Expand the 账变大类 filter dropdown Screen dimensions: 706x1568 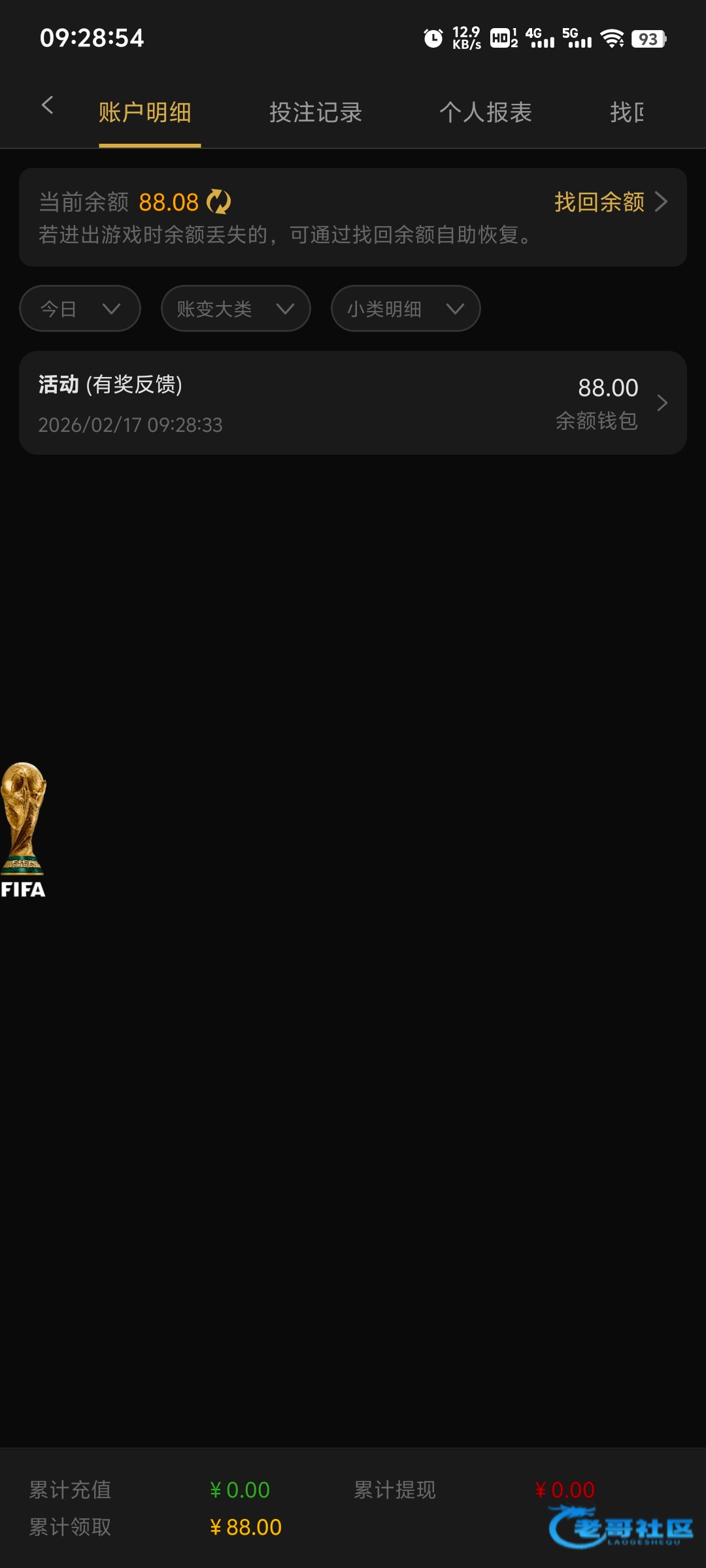235,308
